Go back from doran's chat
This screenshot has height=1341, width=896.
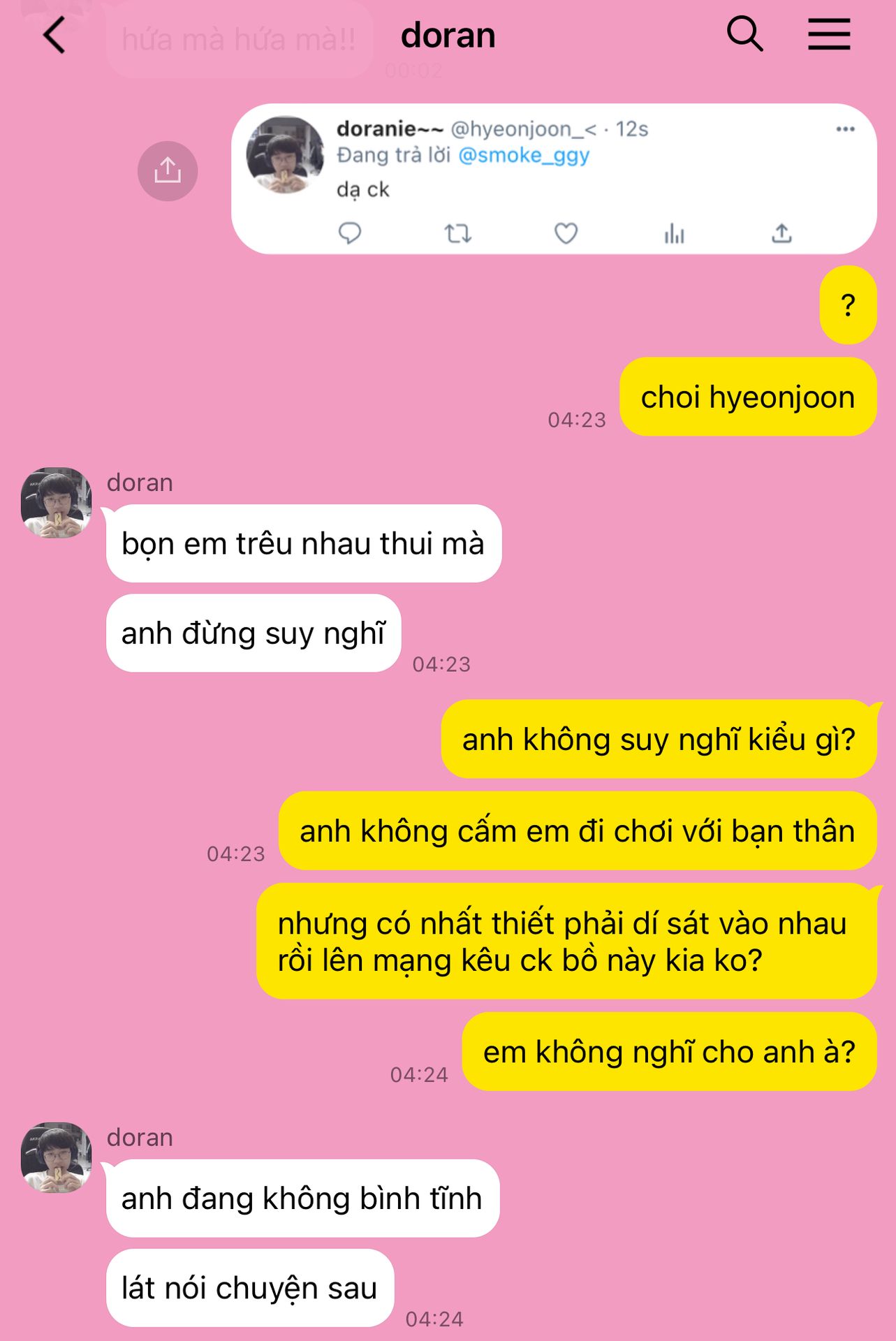click(54, 35)
